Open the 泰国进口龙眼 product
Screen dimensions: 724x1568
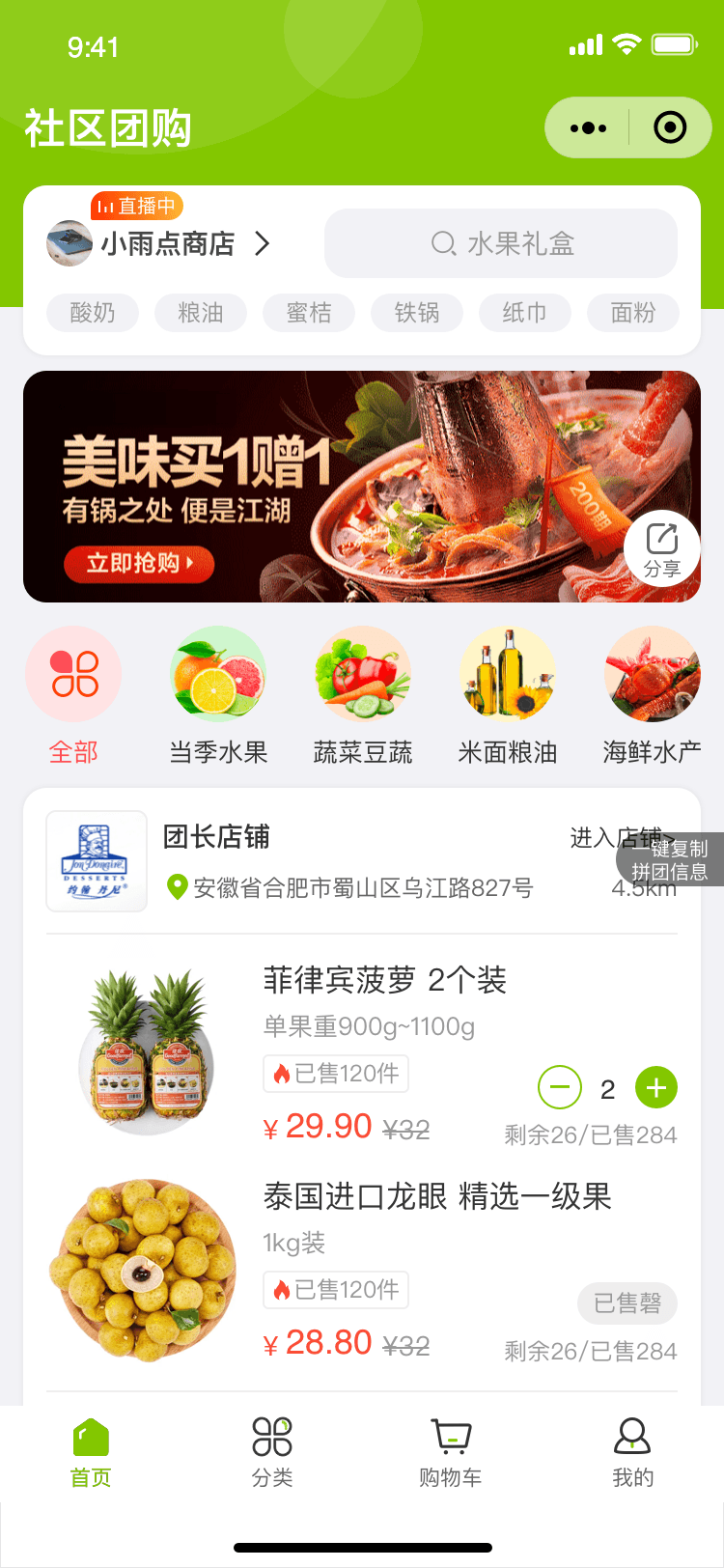pyautogui.click(x=437, y=1197)
